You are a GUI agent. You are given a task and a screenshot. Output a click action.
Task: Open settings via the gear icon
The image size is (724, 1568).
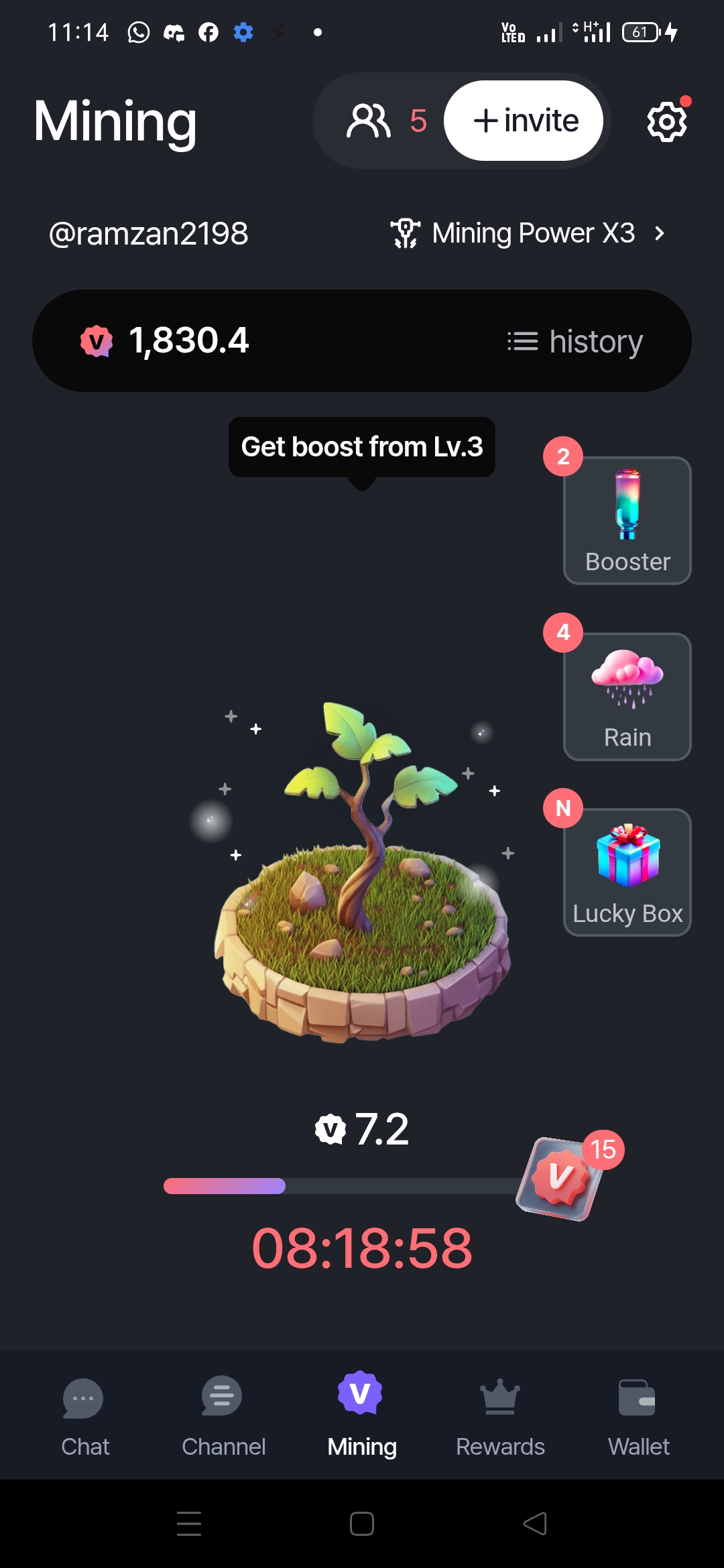tap(666, 121)
